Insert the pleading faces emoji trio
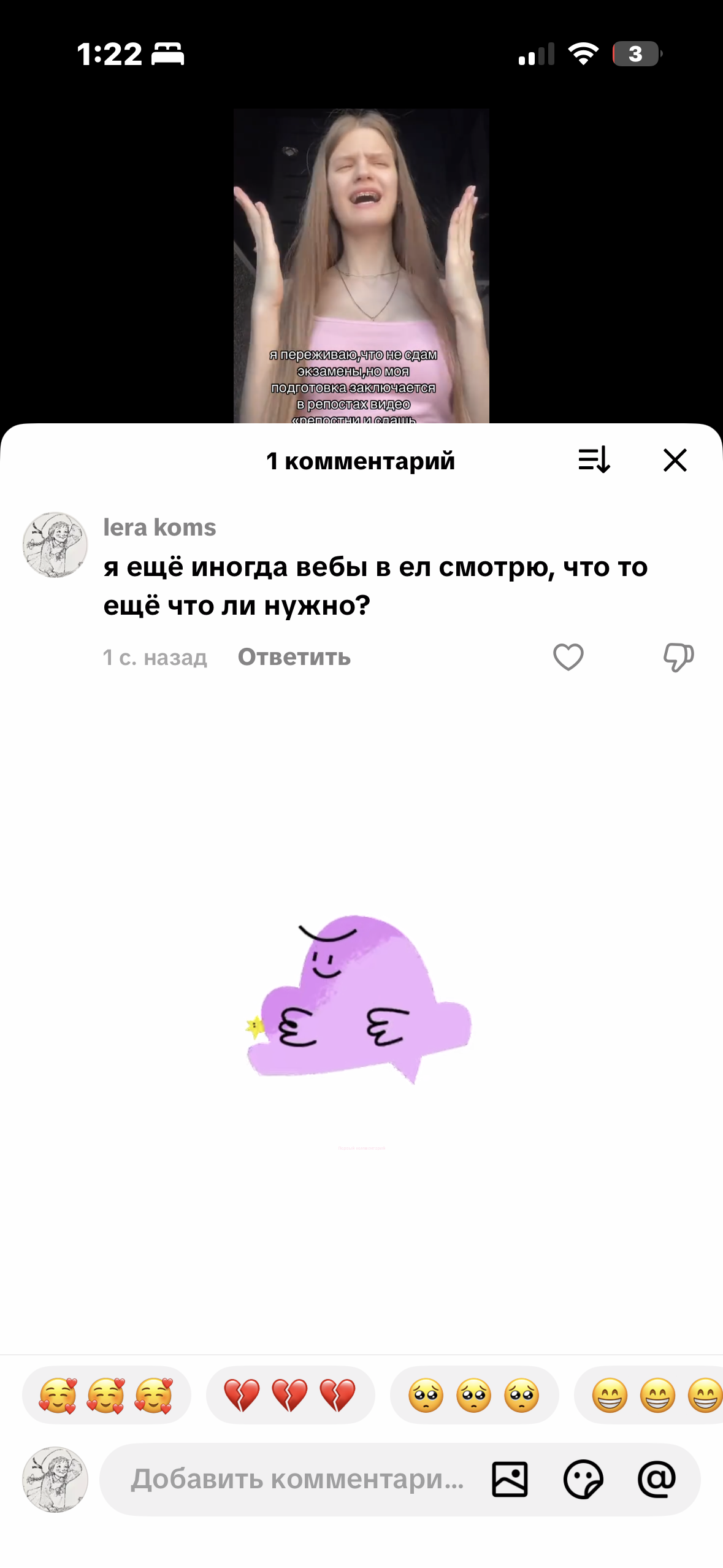Screen dimensions: 723x1568 [x=474, y=1395]
